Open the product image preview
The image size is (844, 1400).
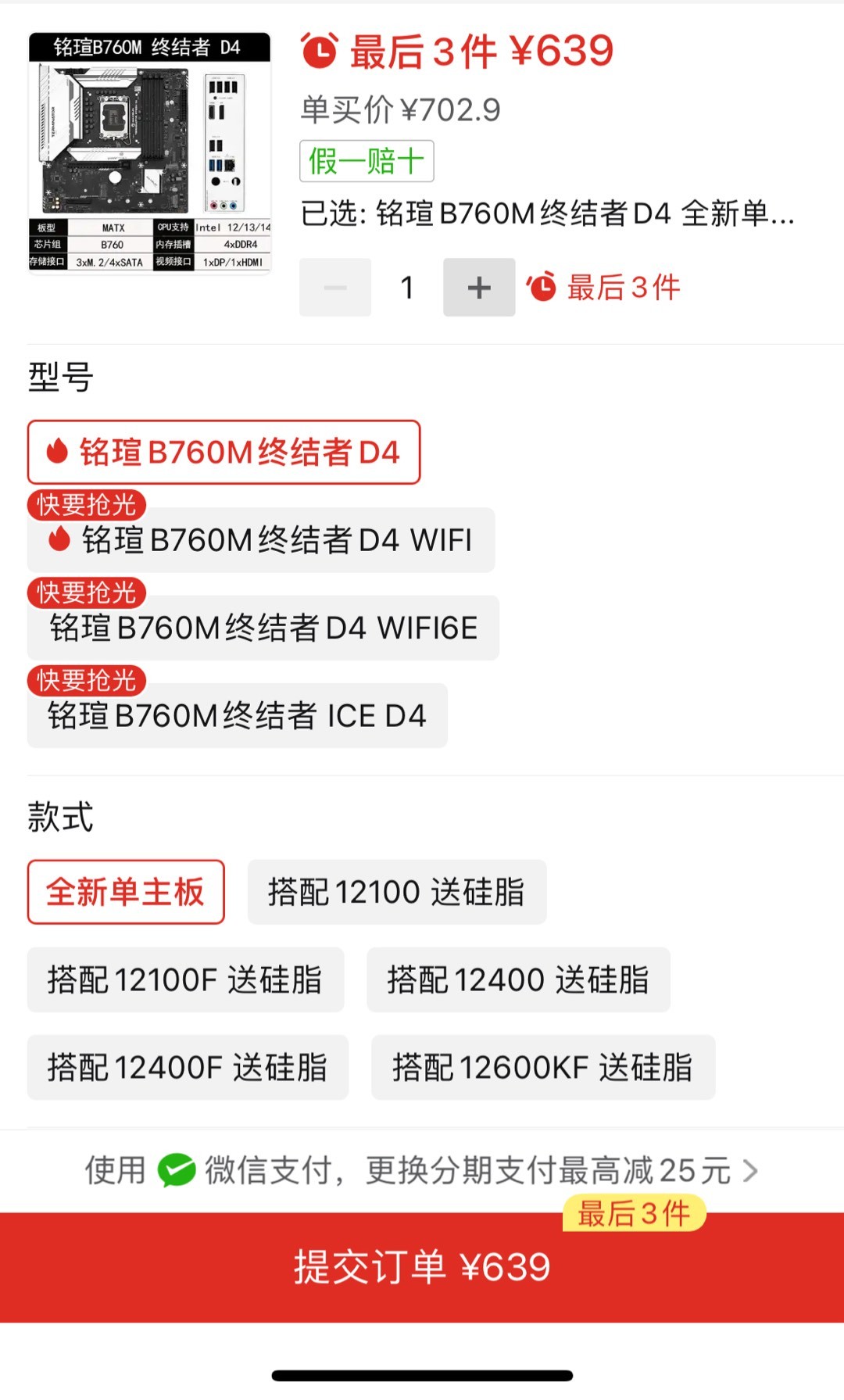click(149, 153)
